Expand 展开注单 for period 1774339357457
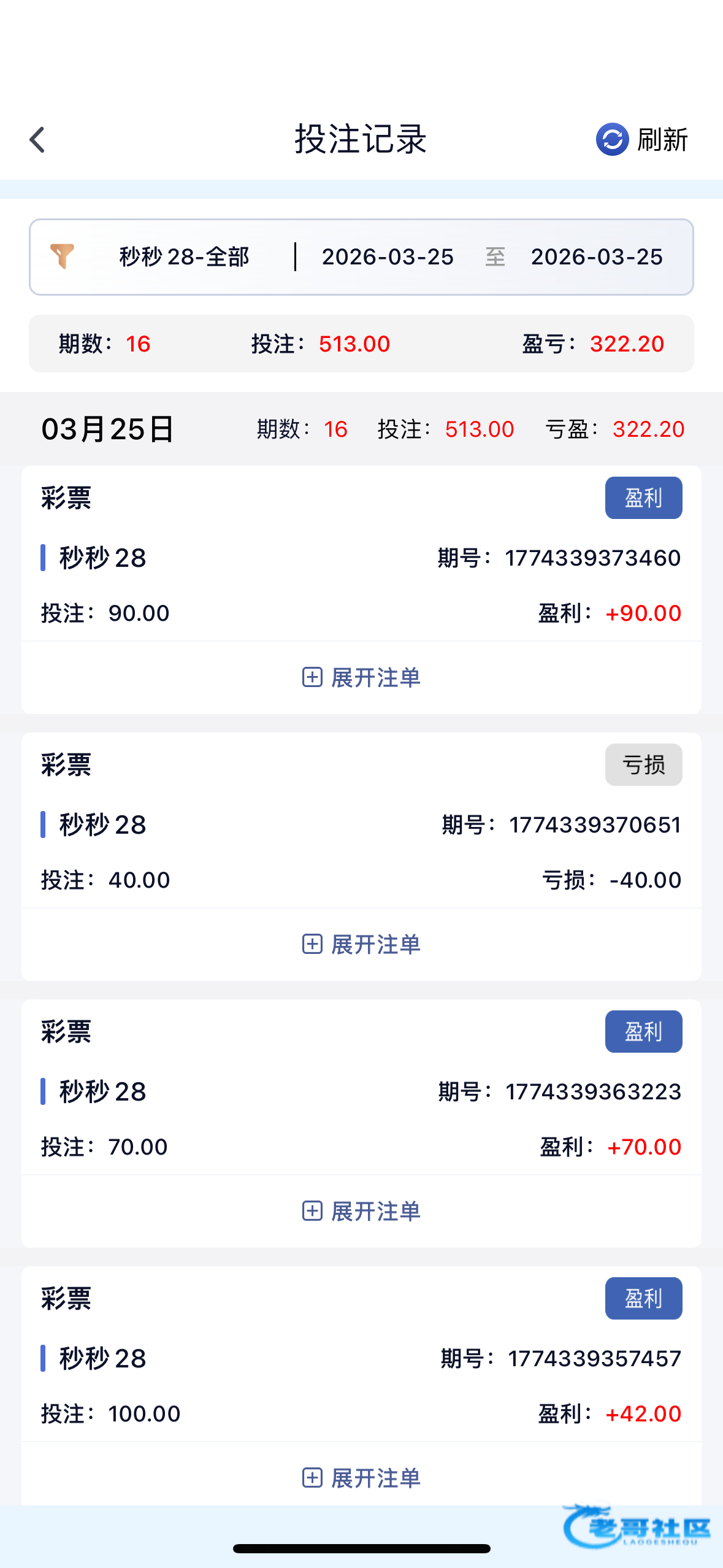 [x=361, y=1478]
